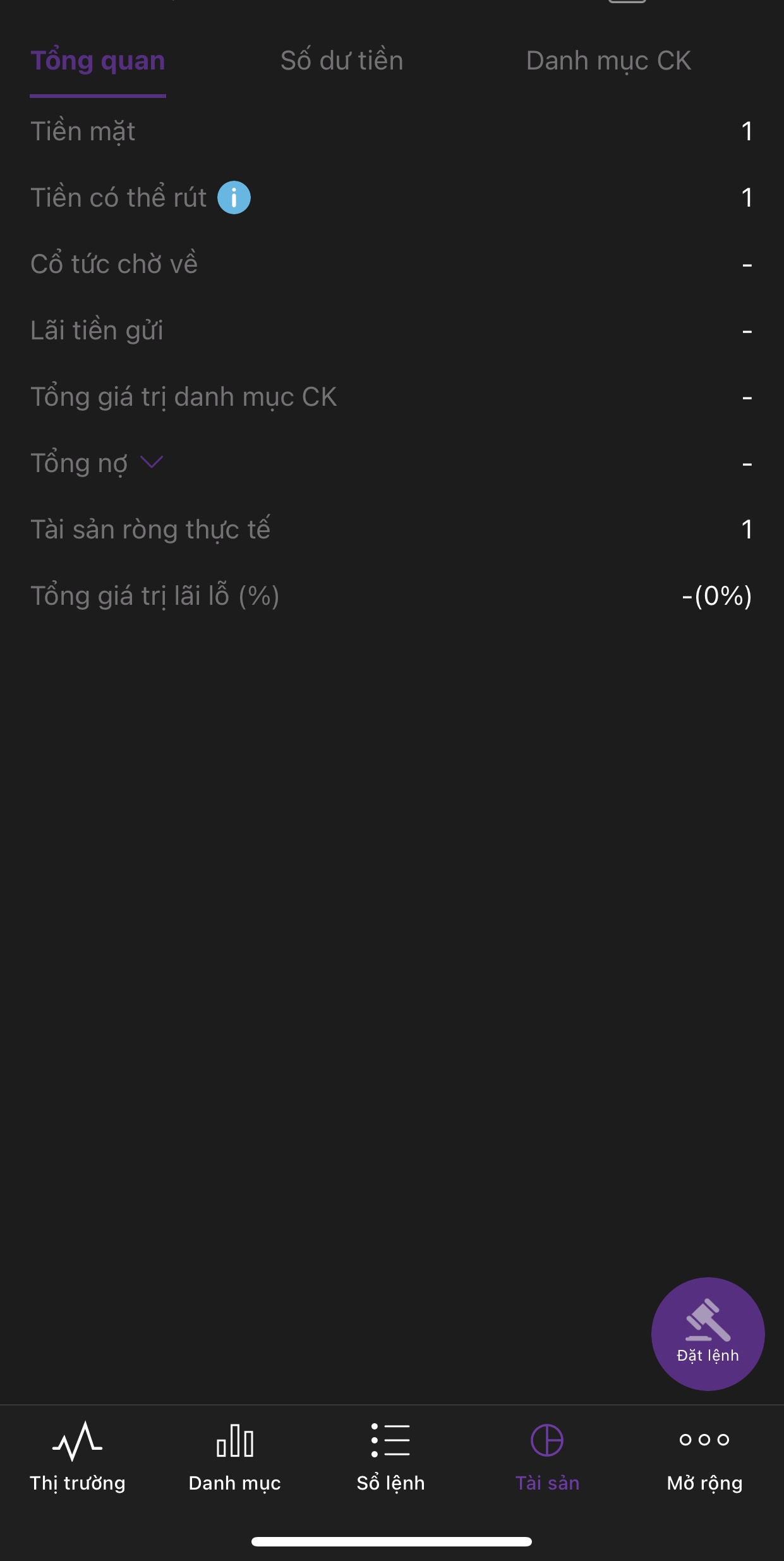This screenshot has width=784, height=1561.
Task: Switch to the Số dư tiền tab
Action: click(342, 61)
